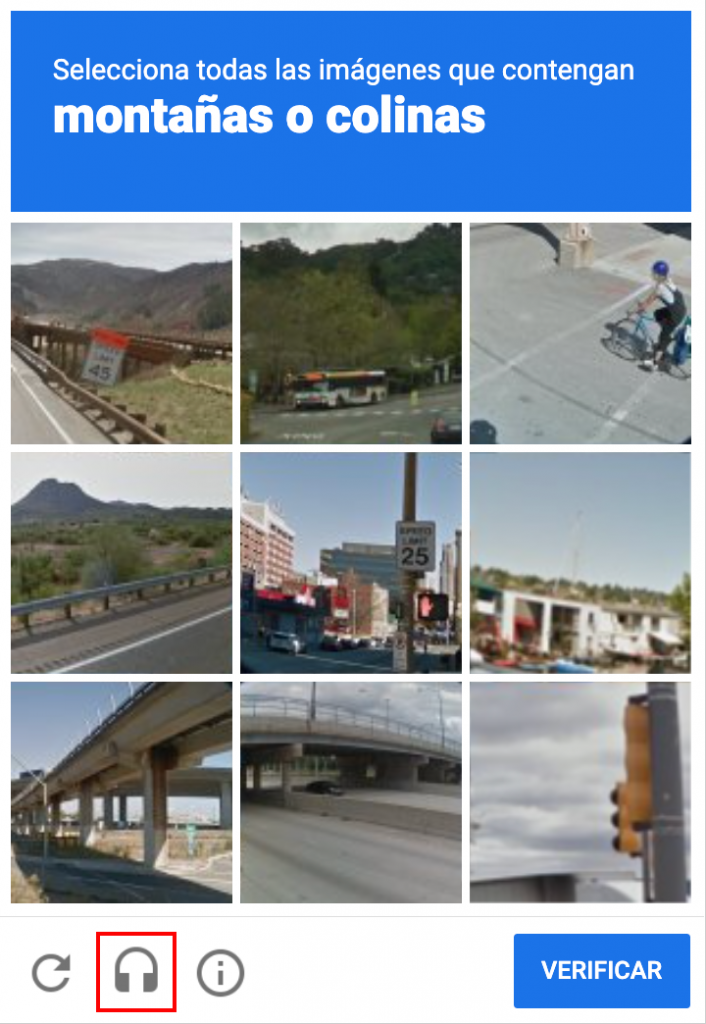Select the tile with the elevated overpass pillars

pyautogui.click(x=121, y=792)
